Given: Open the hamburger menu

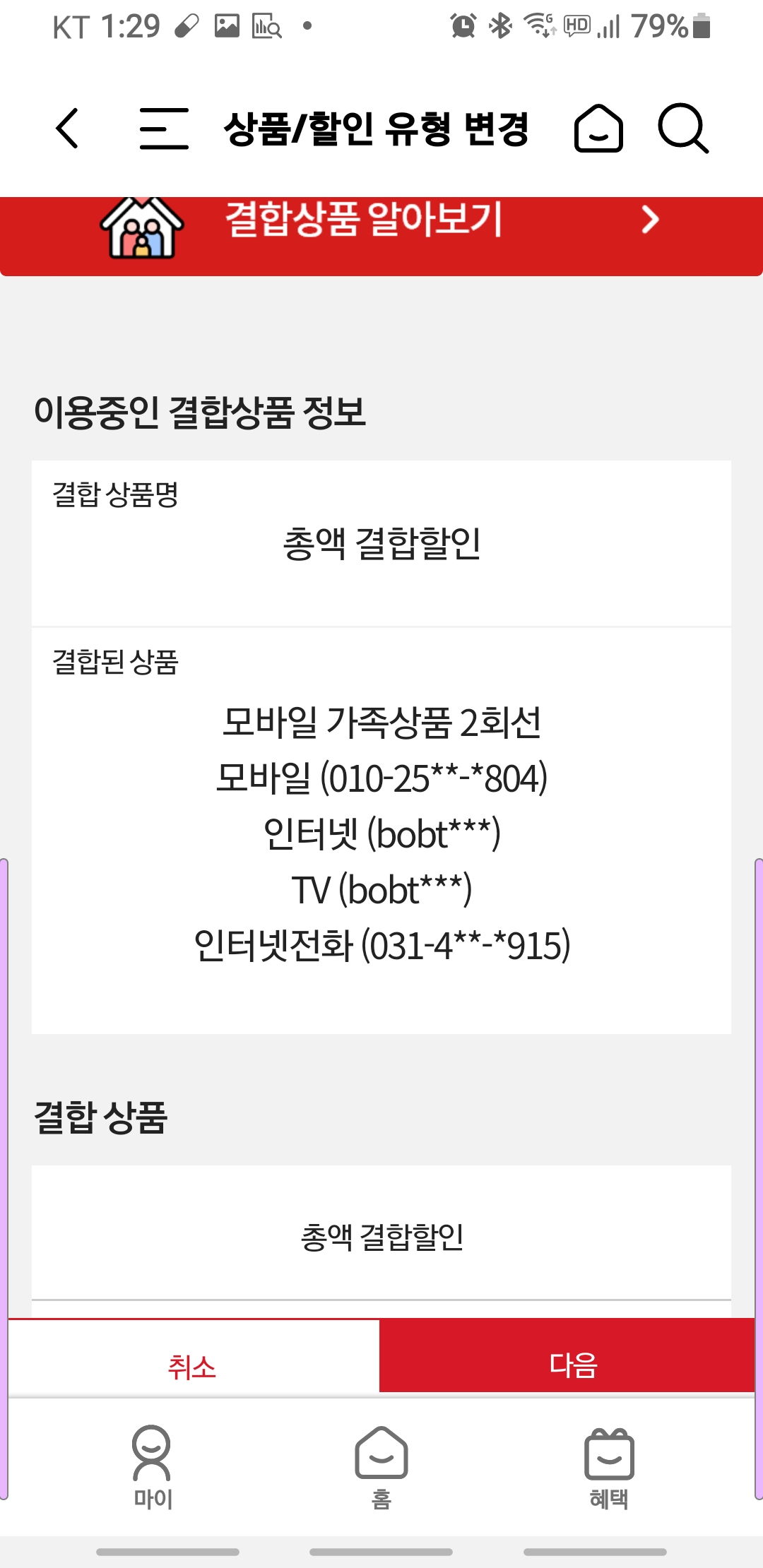Looking at the screenshot, I should pyautogui.click(x=164, y=129).
